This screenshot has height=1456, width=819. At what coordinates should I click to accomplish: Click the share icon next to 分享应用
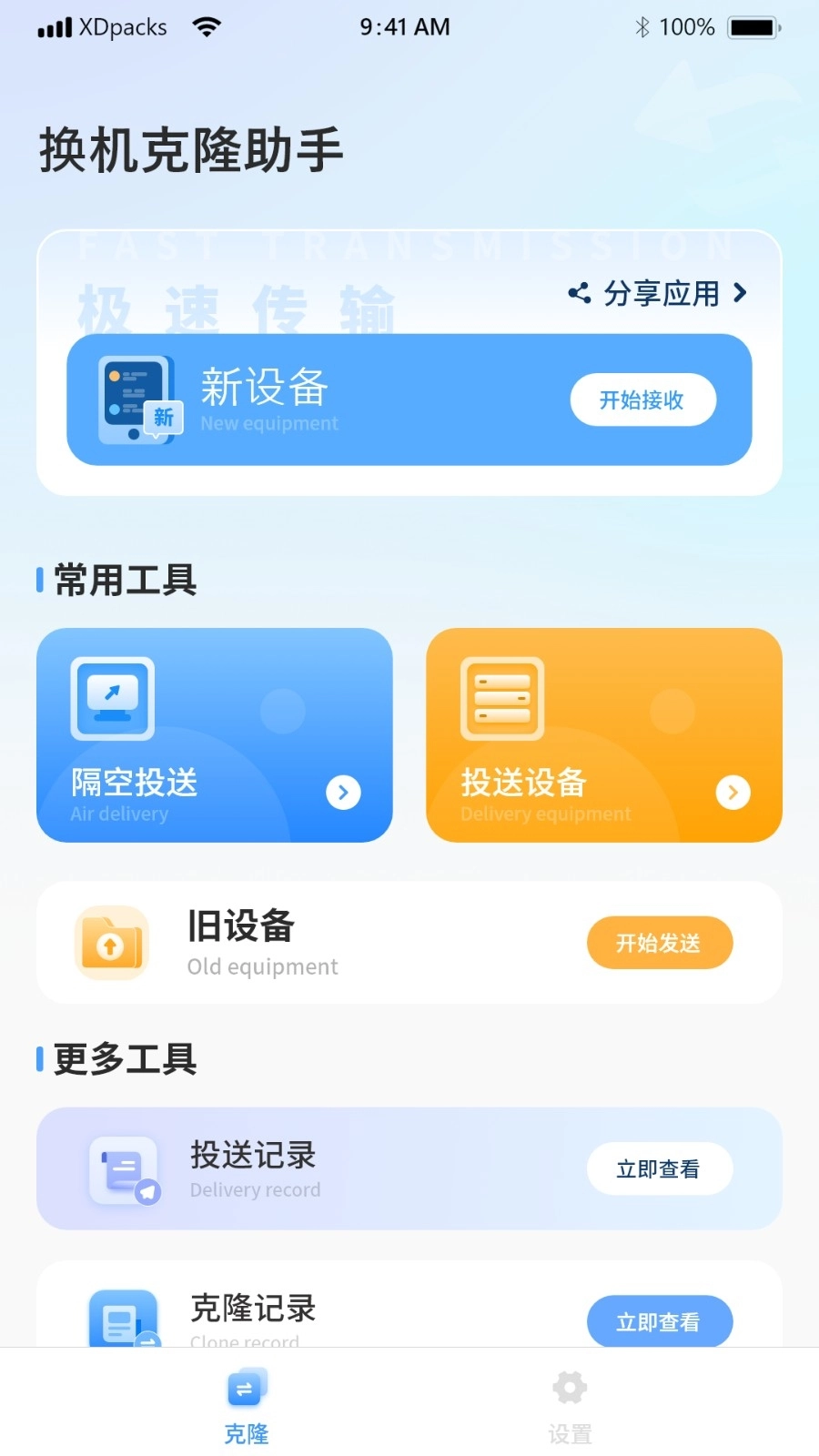coord(580,293)
